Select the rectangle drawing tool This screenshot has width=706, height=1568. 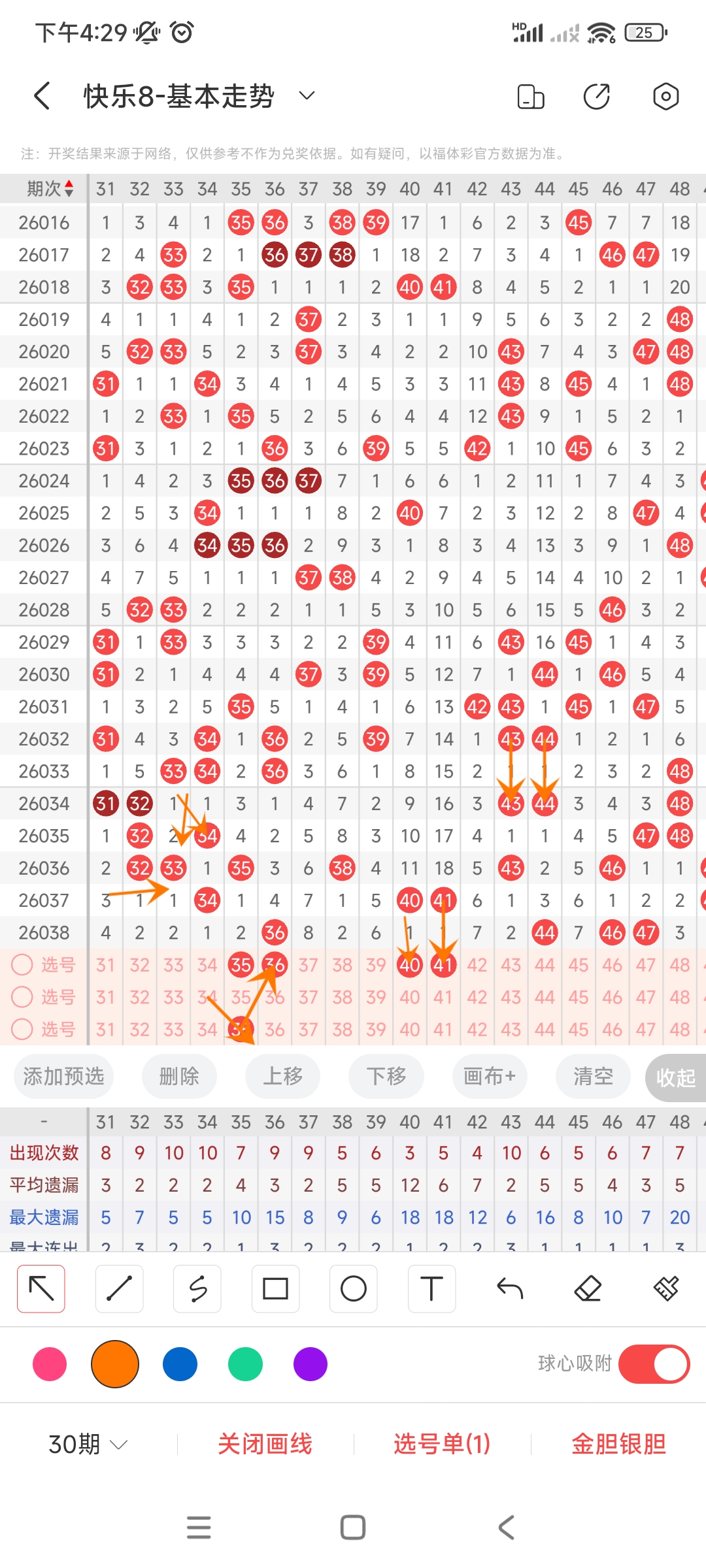click(275, 1288)
